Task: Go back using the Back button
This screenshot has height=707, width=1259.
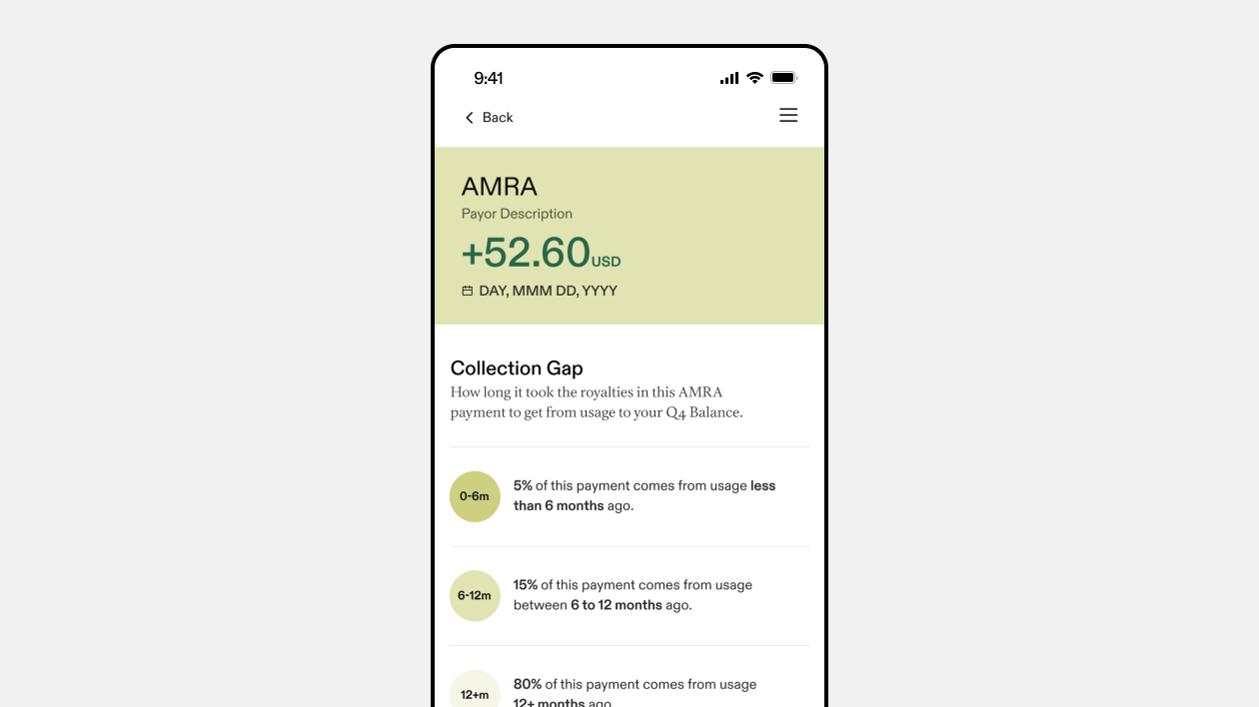Action: coord(488,117)
